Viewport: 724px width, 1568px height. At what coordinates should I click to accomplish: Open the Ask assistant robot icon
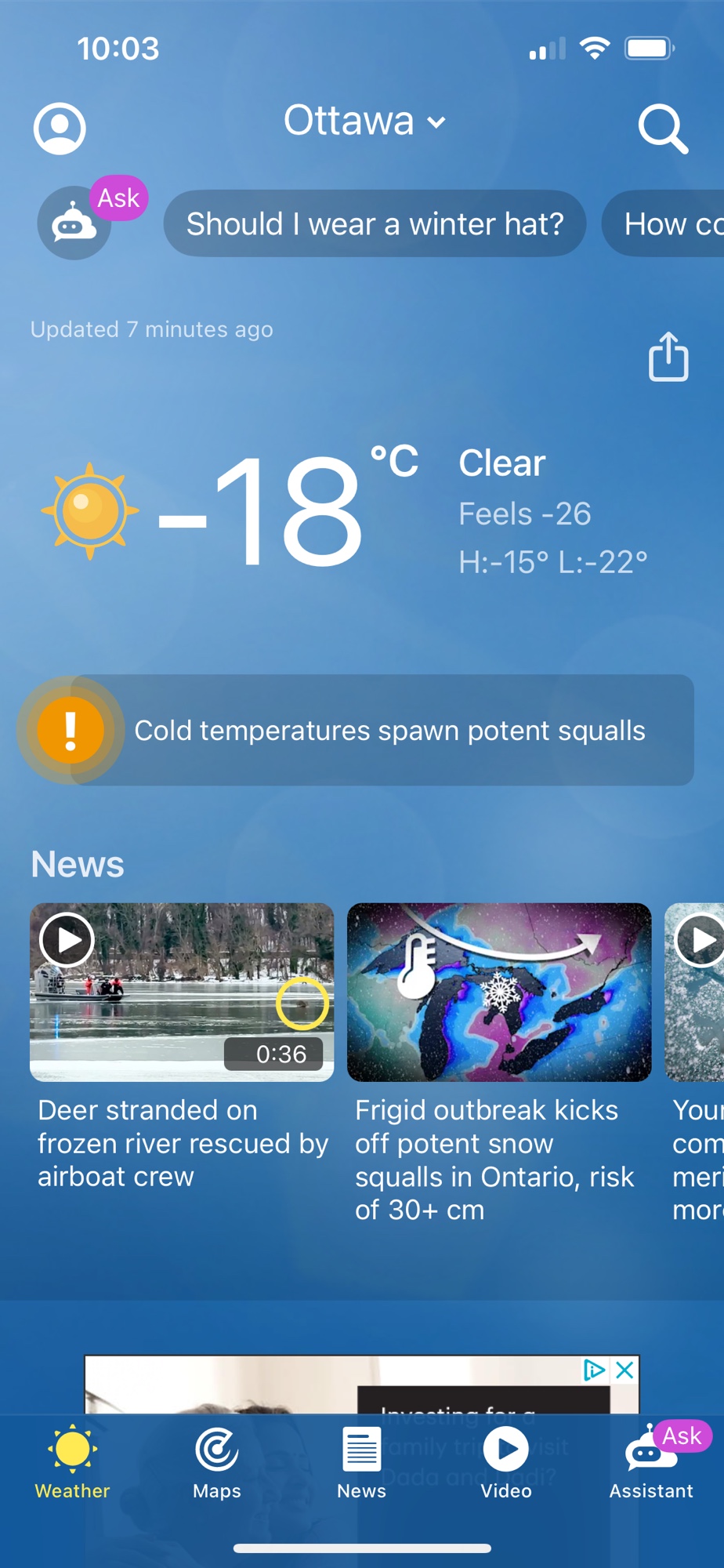(x=74, y=223)
